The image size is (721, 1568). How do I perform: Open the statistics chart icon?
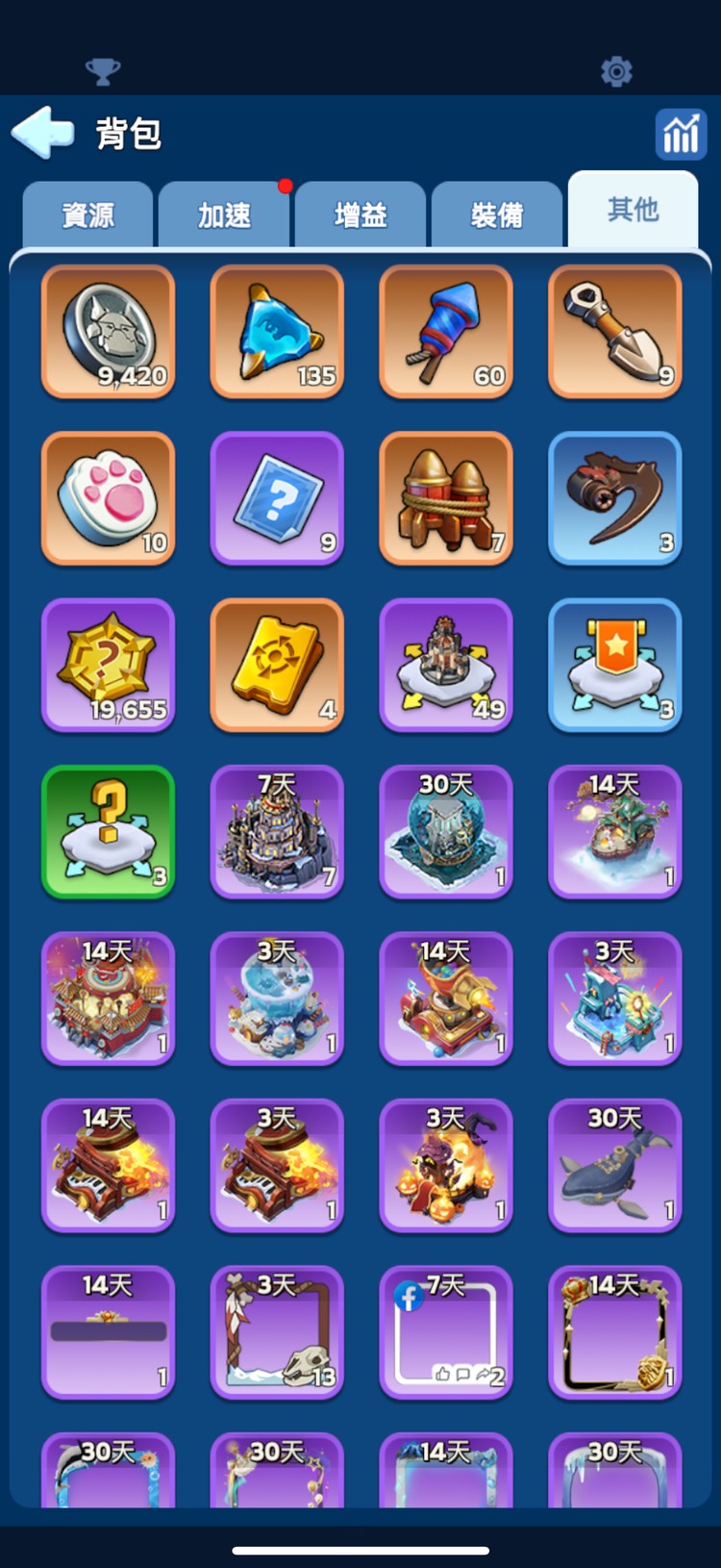(x=681, y=134)
